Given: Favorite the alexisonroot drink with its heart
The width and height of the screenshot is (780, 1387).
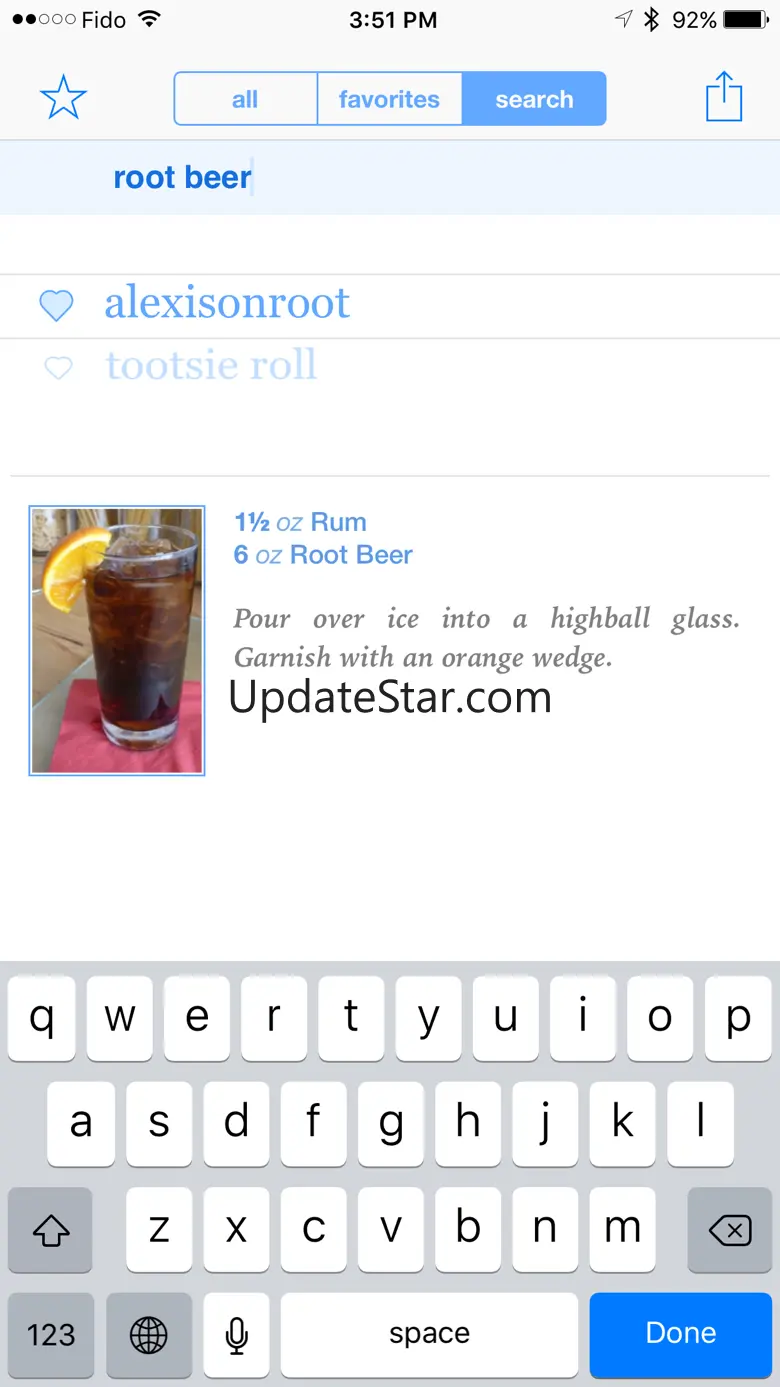Looking at the screenshot, I should (56, 305).
